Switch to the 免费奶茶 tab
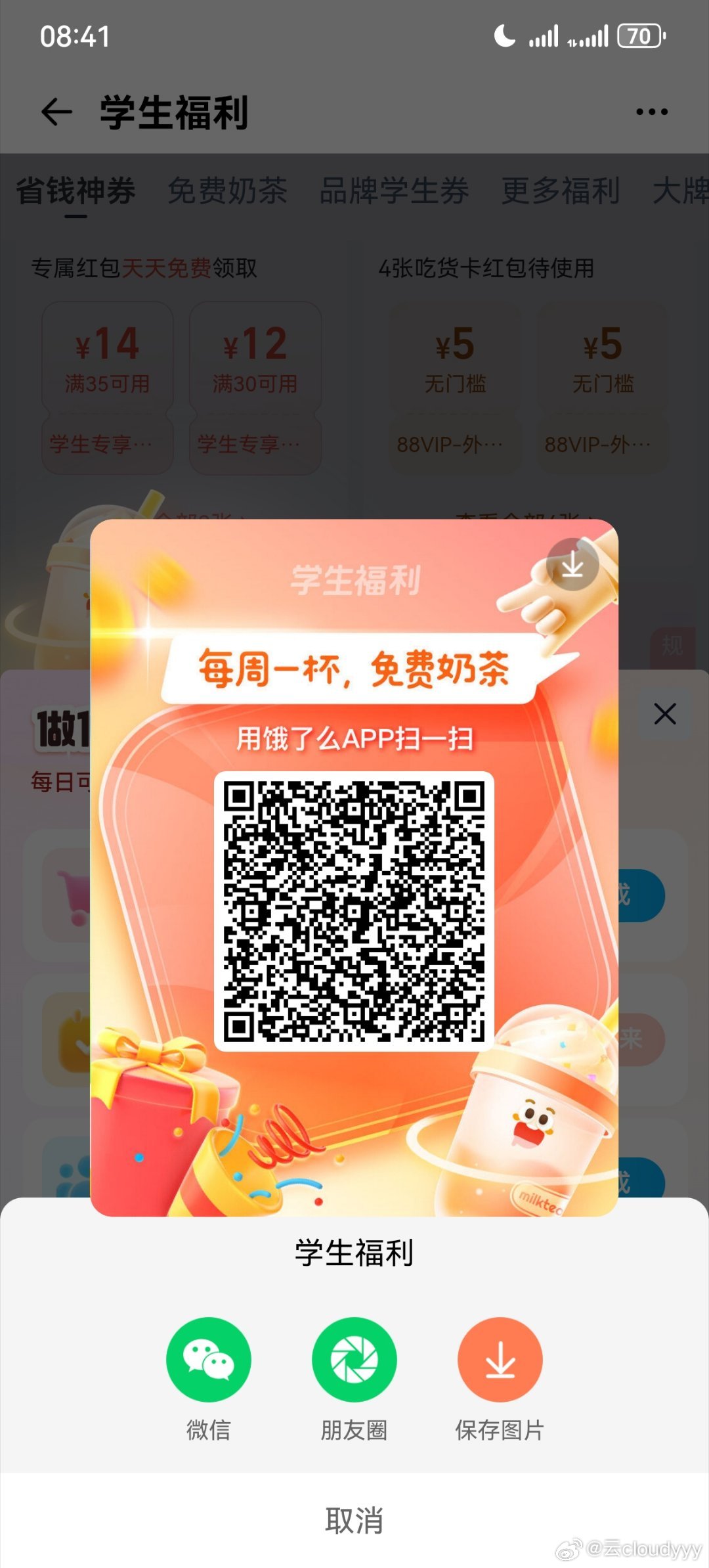709x1568 pixels. tap(227, 190)
